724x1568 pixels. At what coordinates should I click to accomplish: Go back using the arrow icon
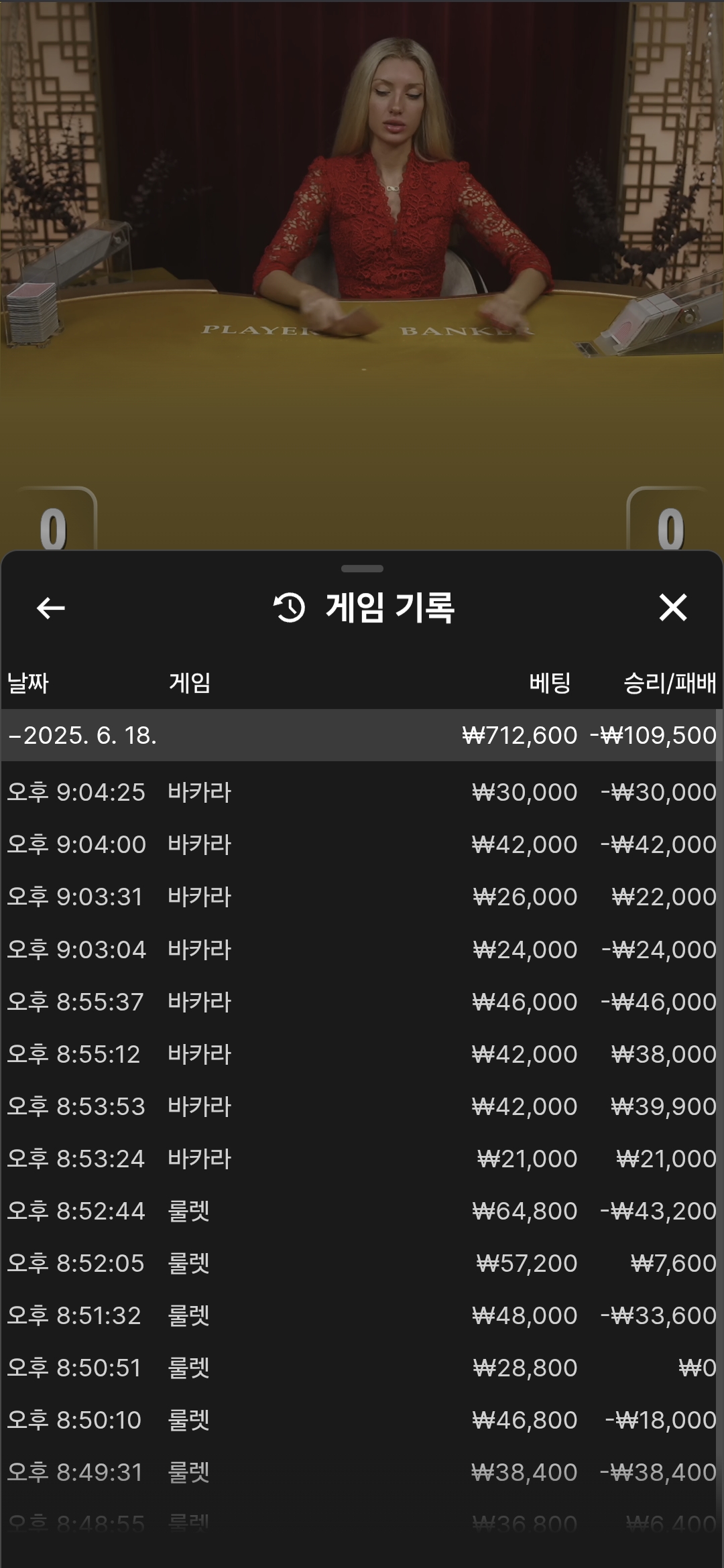(50, 608)
